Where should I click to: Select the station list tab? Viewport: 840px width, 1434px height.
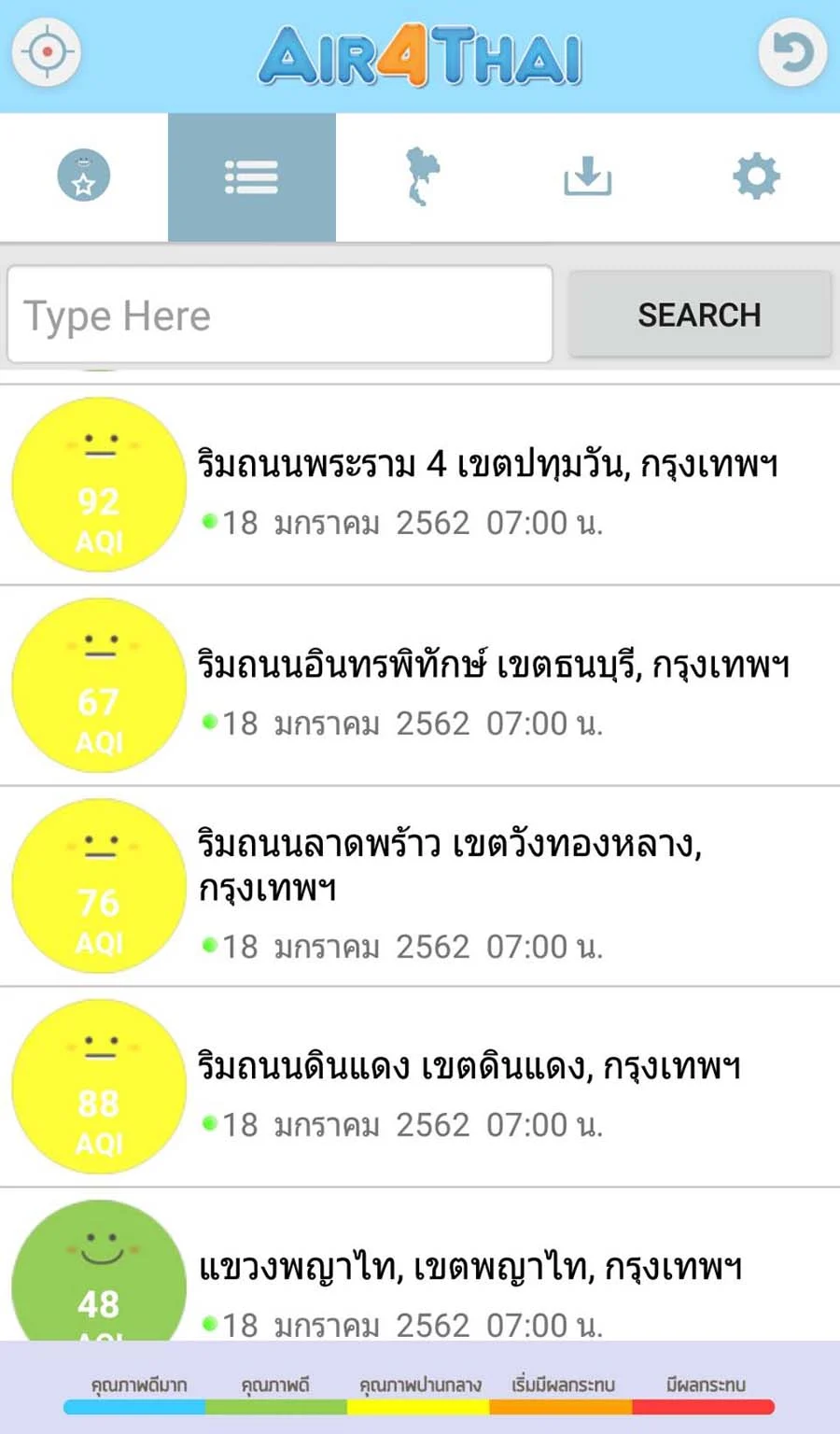point(252,176)
